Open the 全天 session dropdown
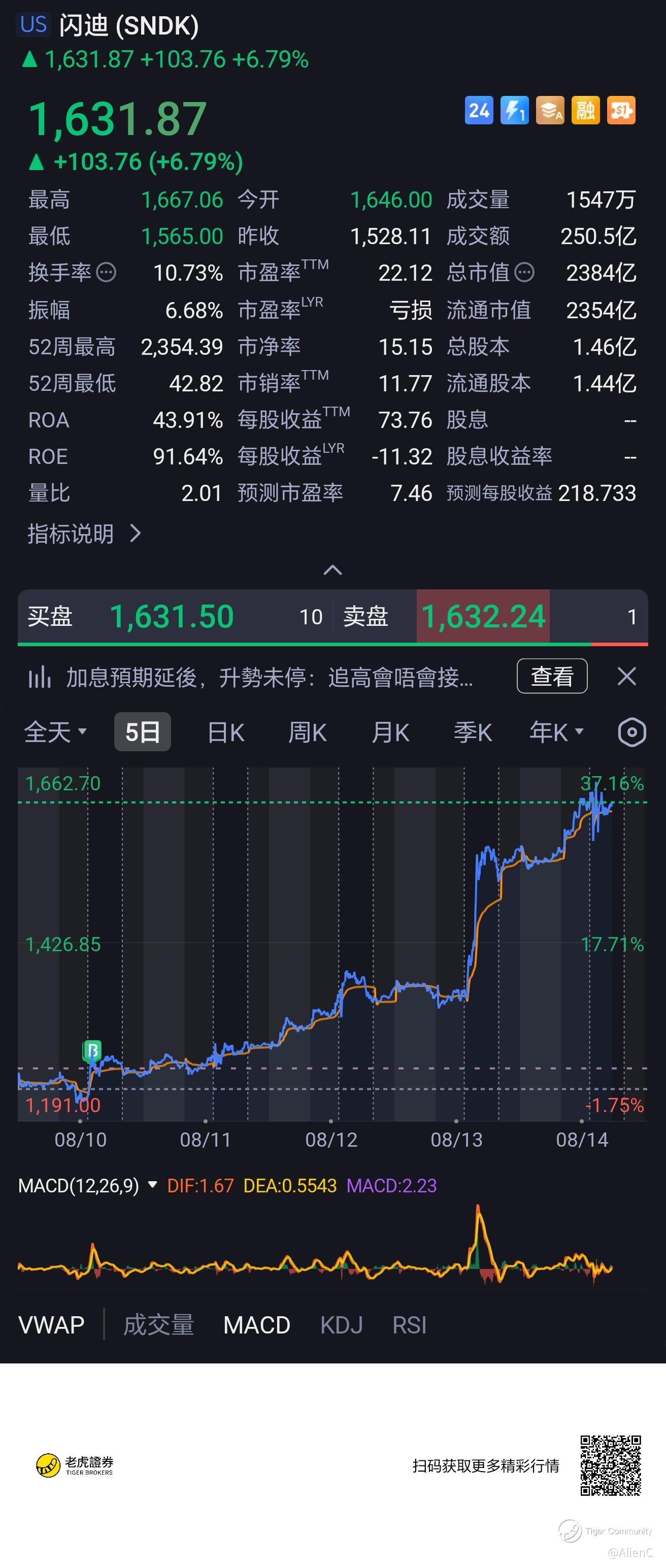The height and width of the screenshot is (1568, 666). pyautogui.click(x=55, y=731)
